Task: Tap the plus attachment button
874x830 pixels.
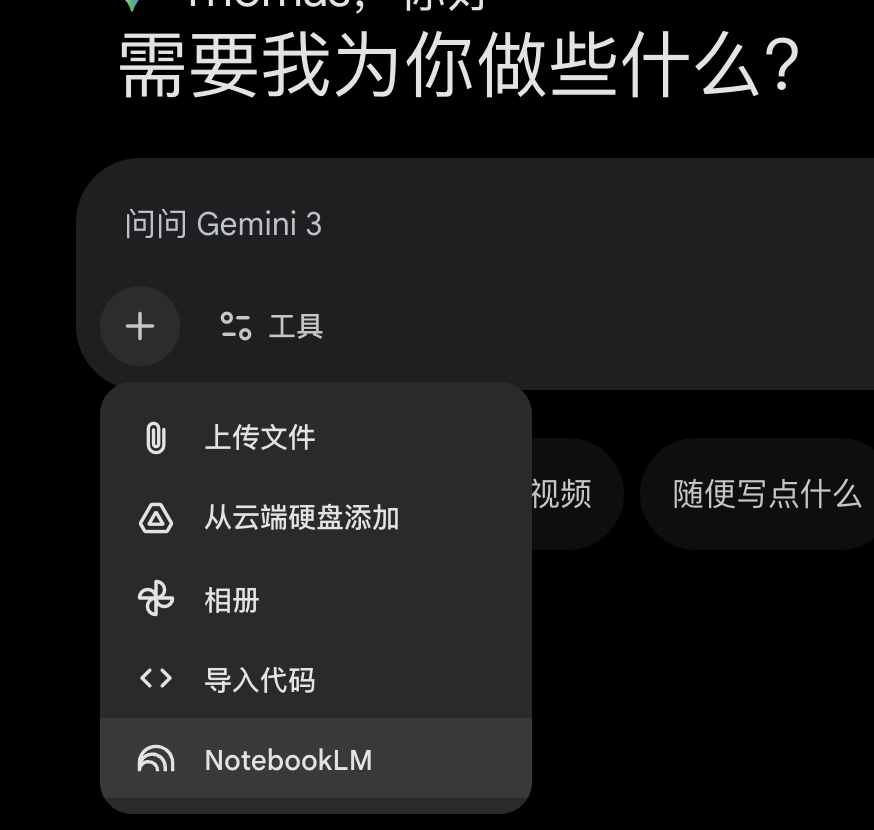Action: pyautogui.click(x=140, y=326)
